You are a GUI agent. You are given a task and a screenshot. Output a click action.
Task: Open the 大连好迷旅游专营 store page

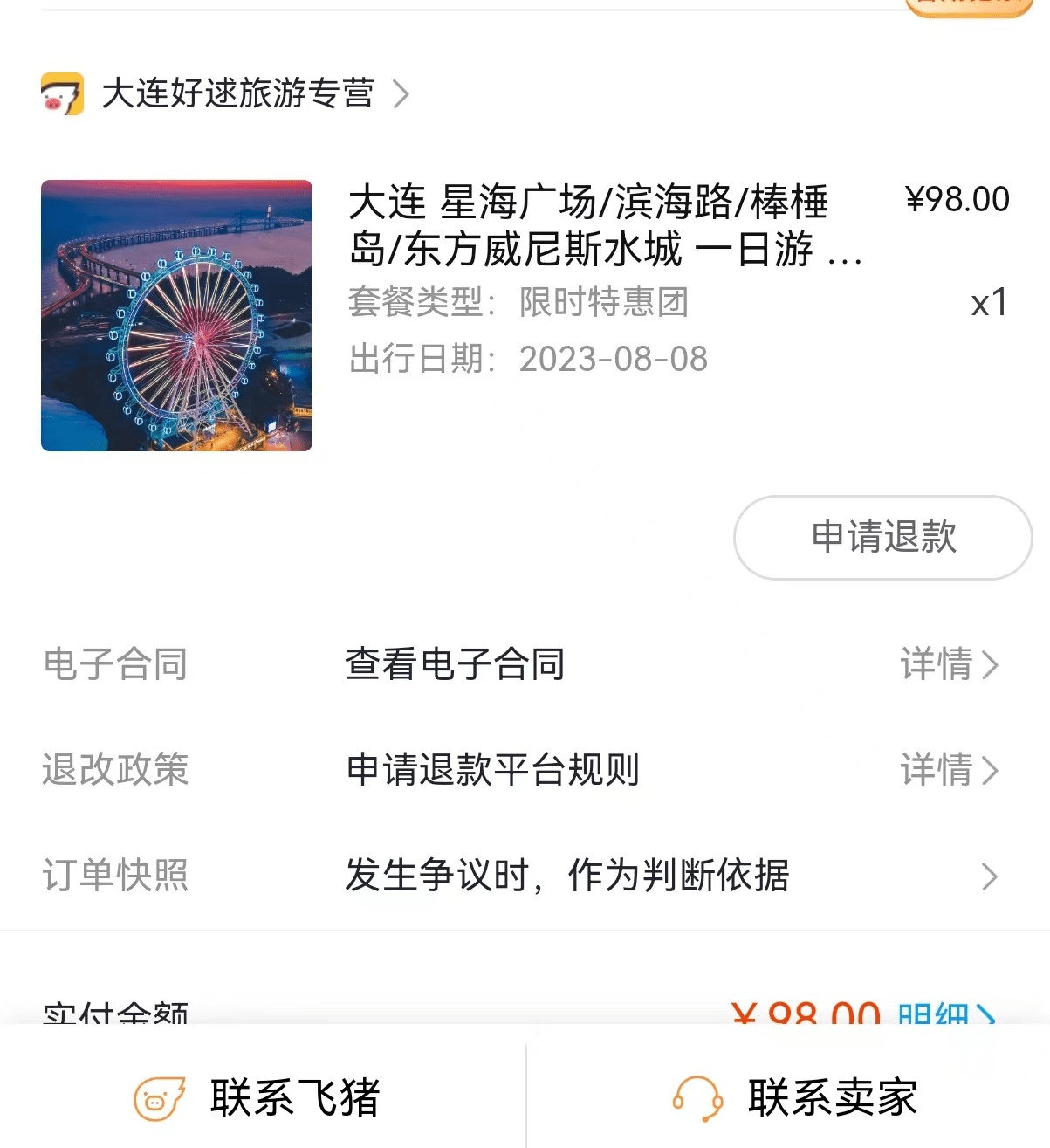[x=237, y=93]
